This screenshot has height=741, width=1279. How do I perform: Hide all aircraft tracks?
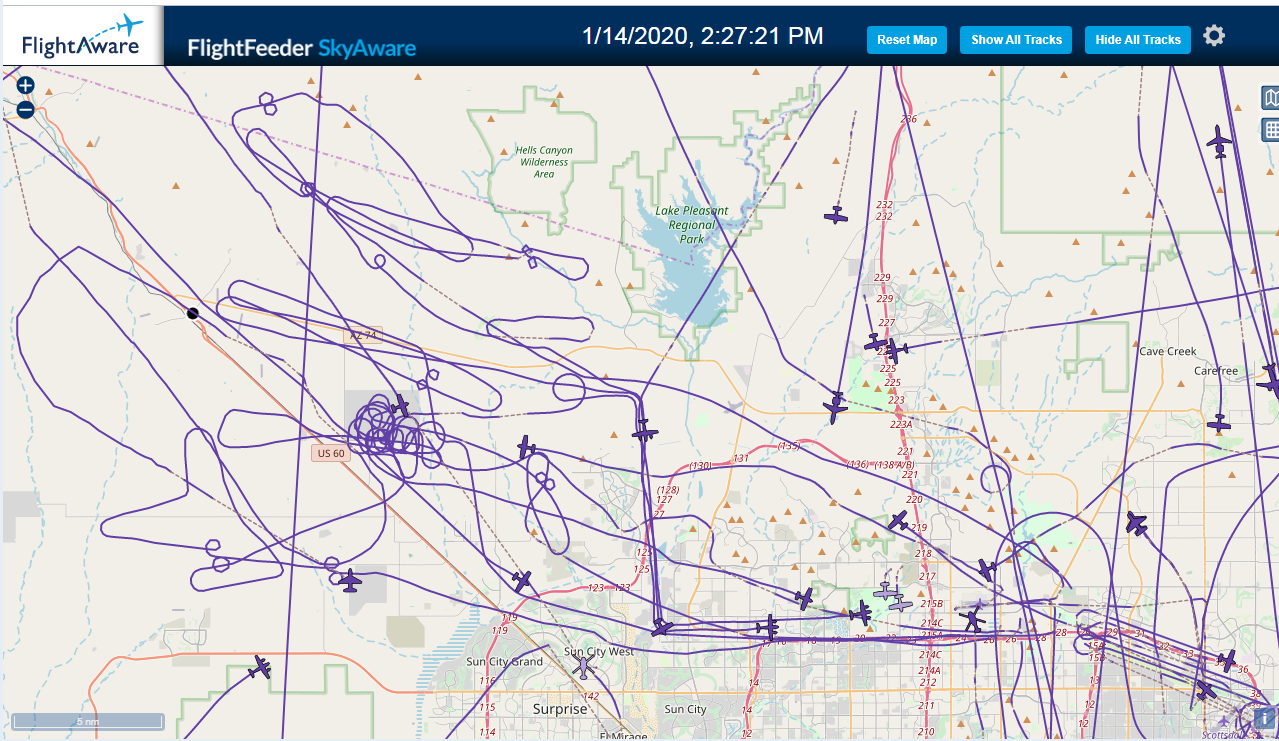1138,40
